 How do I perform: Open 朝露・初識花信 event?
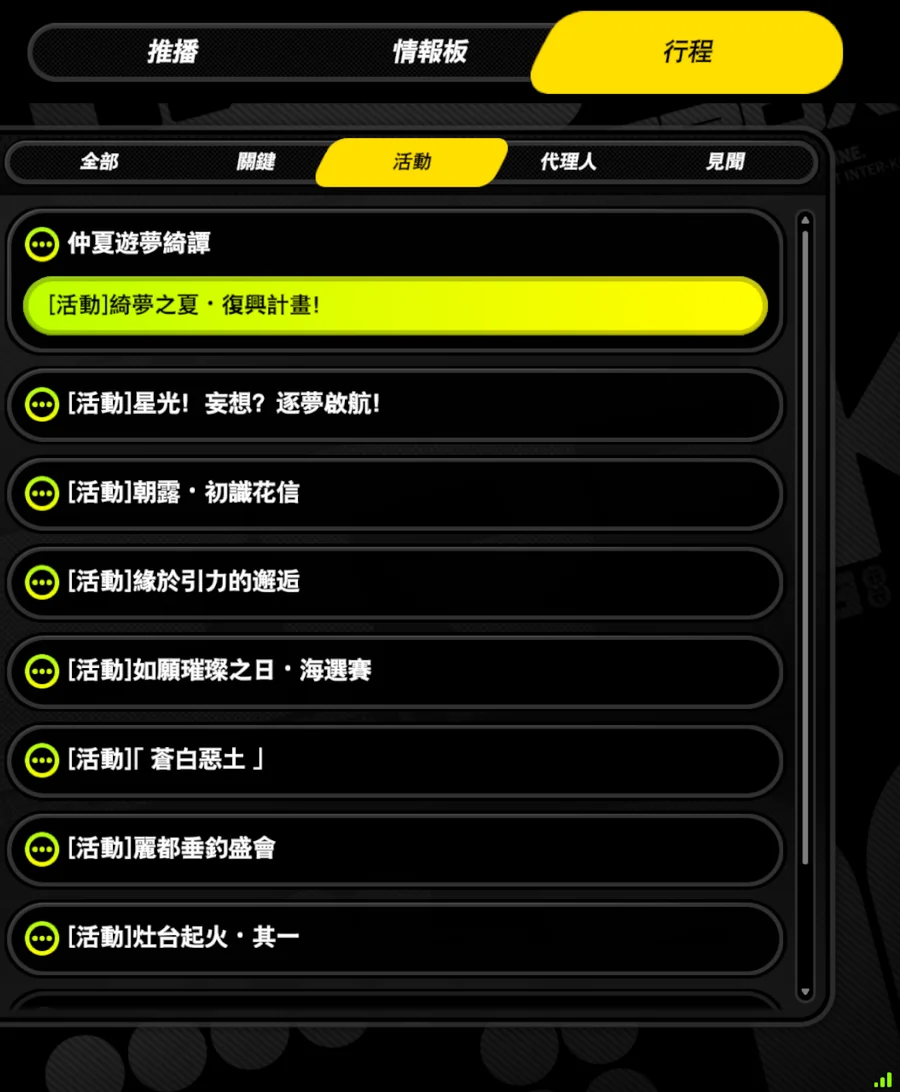tap(394, 493)
